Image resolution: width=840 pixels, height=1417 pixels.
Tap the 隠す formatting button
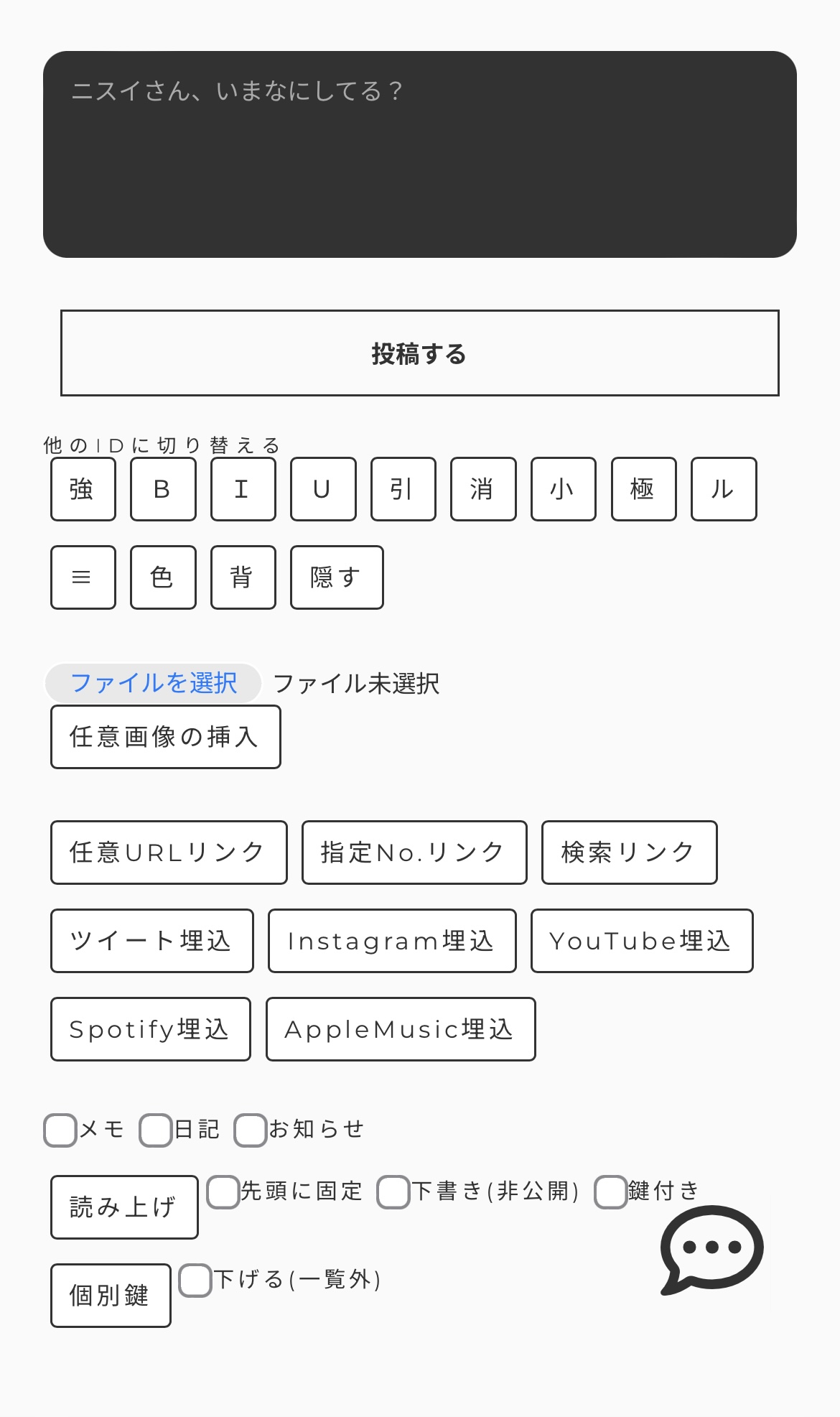(336, 577)
